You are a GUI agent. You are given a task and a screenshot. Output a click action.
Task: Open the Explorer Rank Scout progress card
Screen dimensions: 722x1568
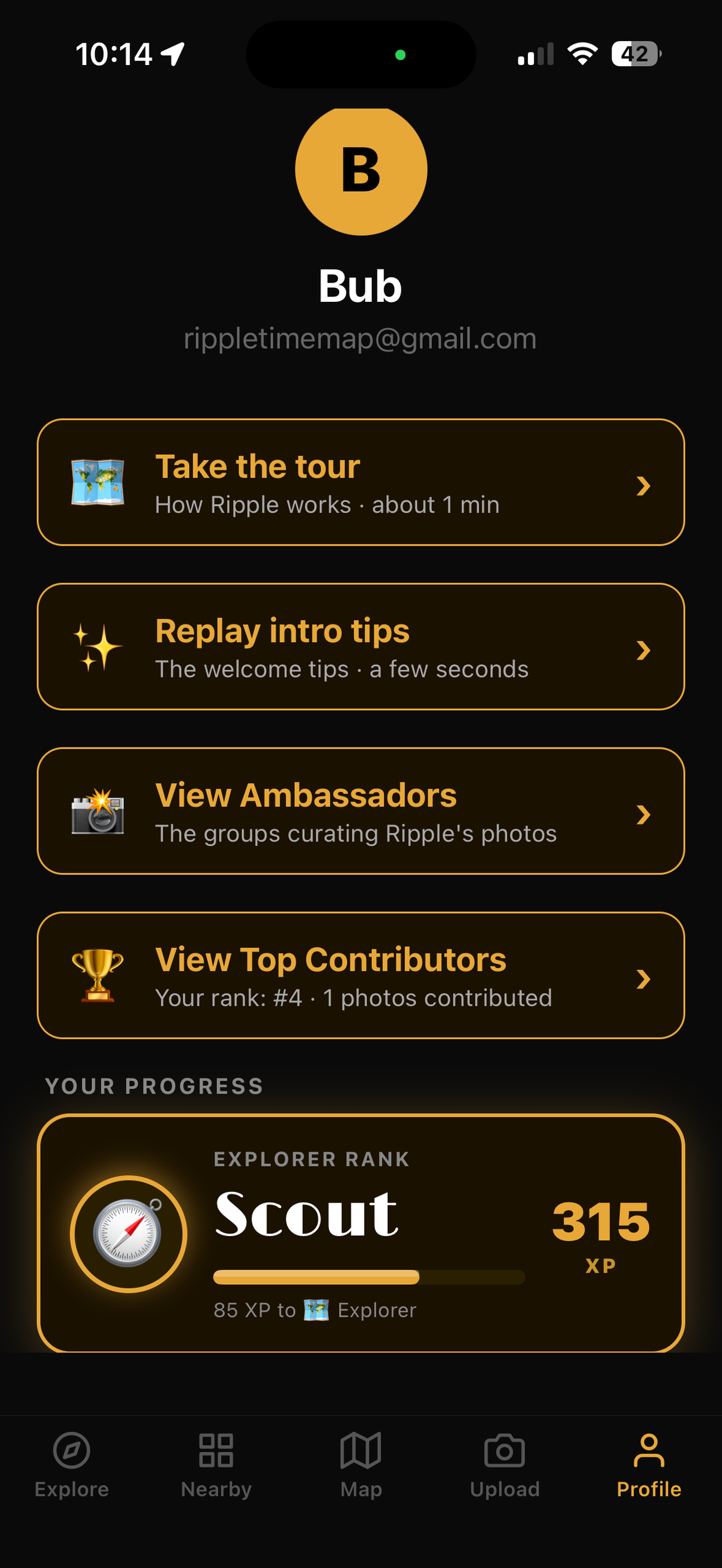(361, 1233)
